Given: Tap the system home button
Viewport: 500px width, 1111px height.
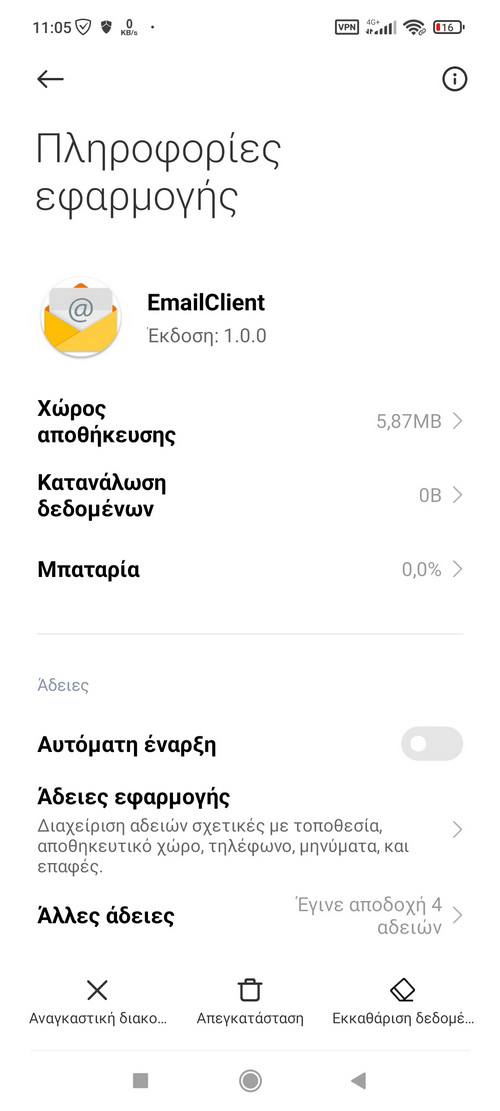Looking at the screenshot, I should 250,1080.
